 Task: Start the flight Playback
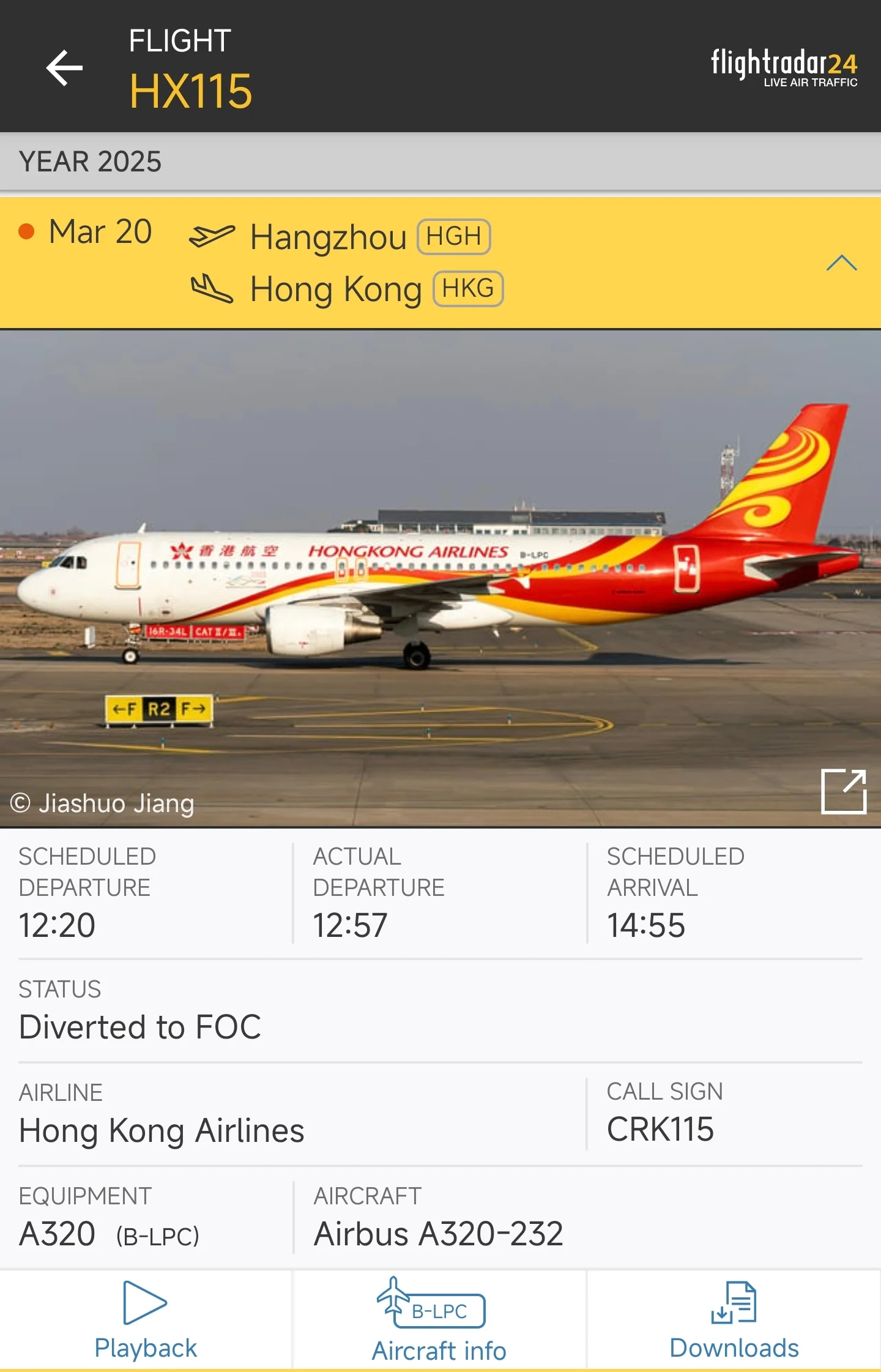point(146,1319)
